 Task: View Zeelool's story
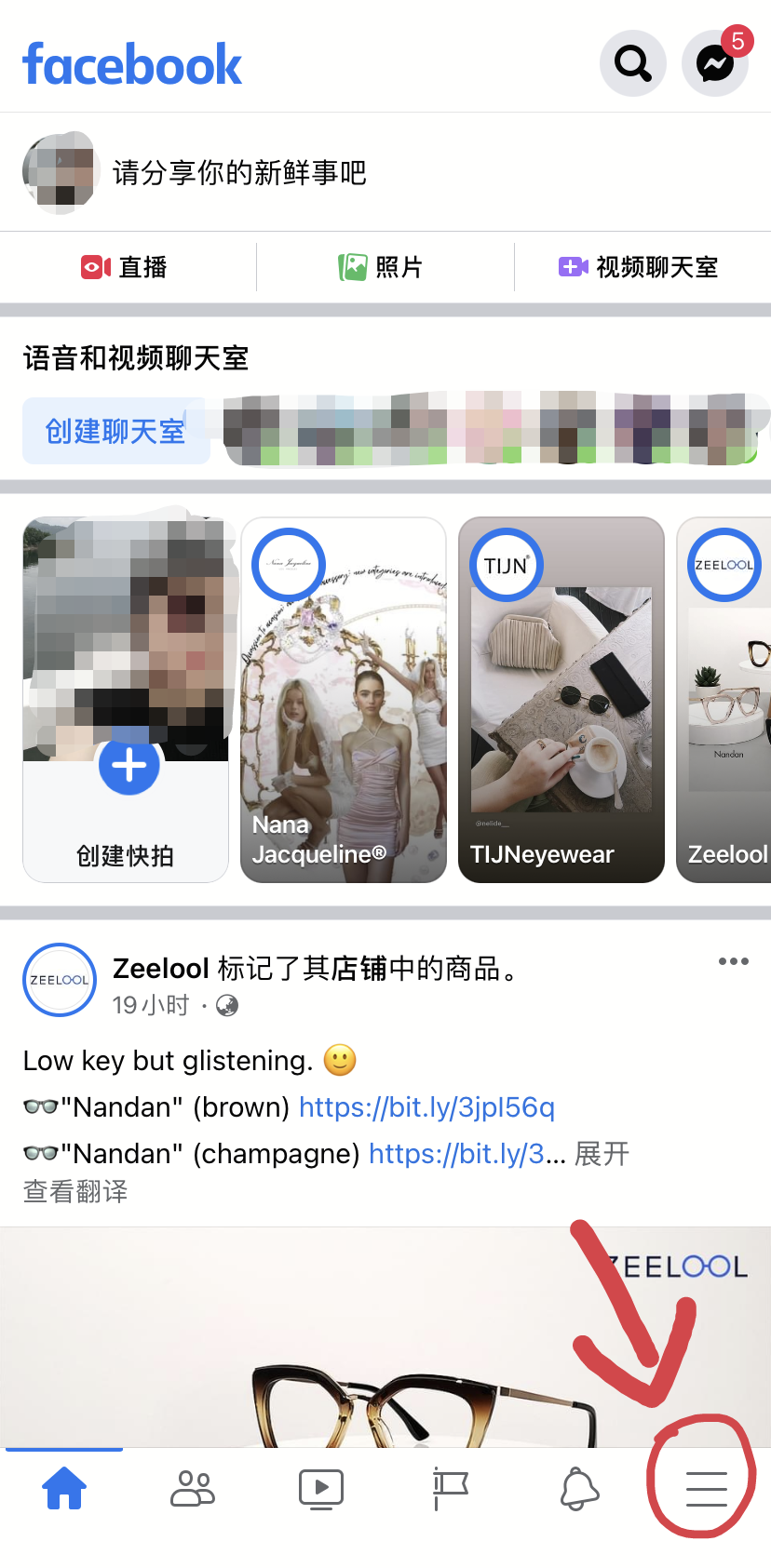tap(725, 700)
